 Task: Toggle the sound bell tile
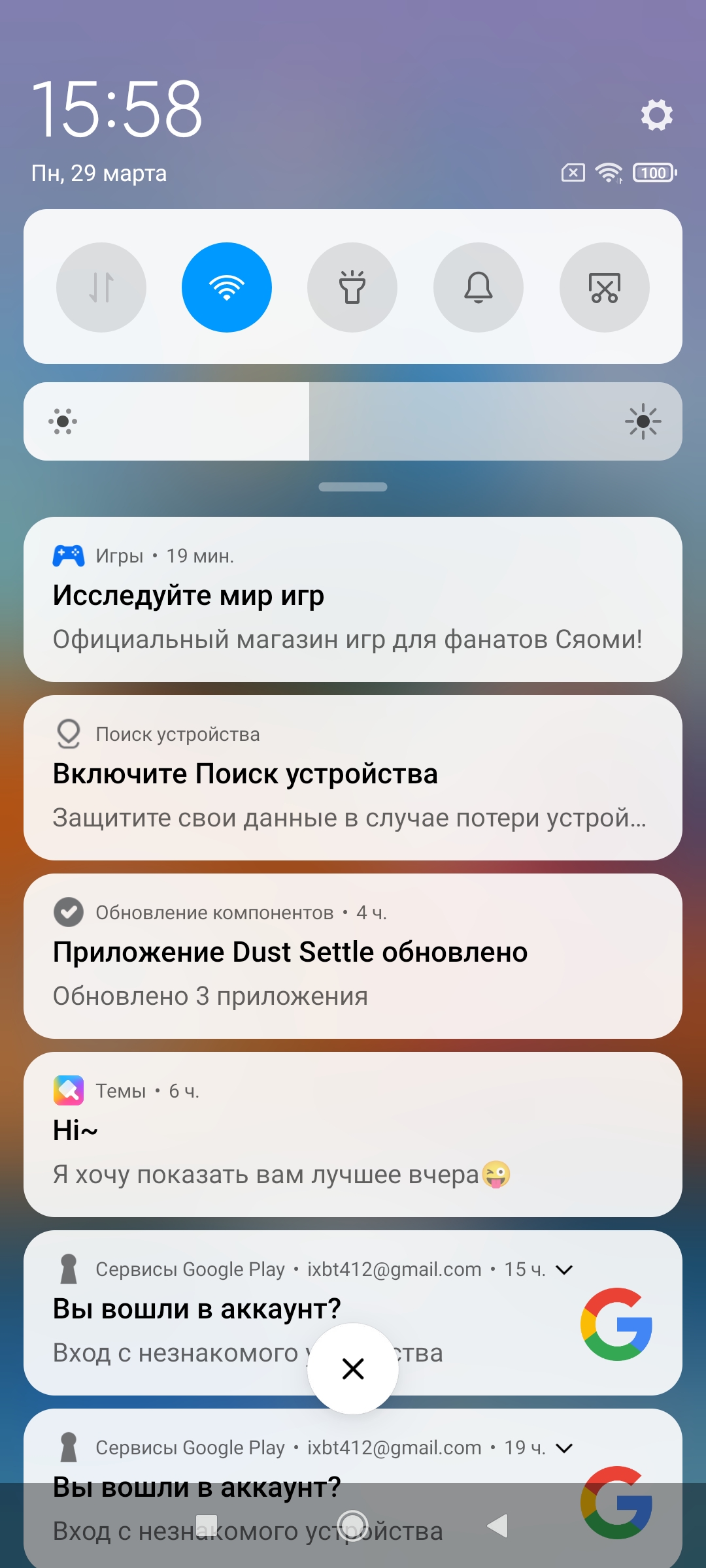[x=479, y=287]
